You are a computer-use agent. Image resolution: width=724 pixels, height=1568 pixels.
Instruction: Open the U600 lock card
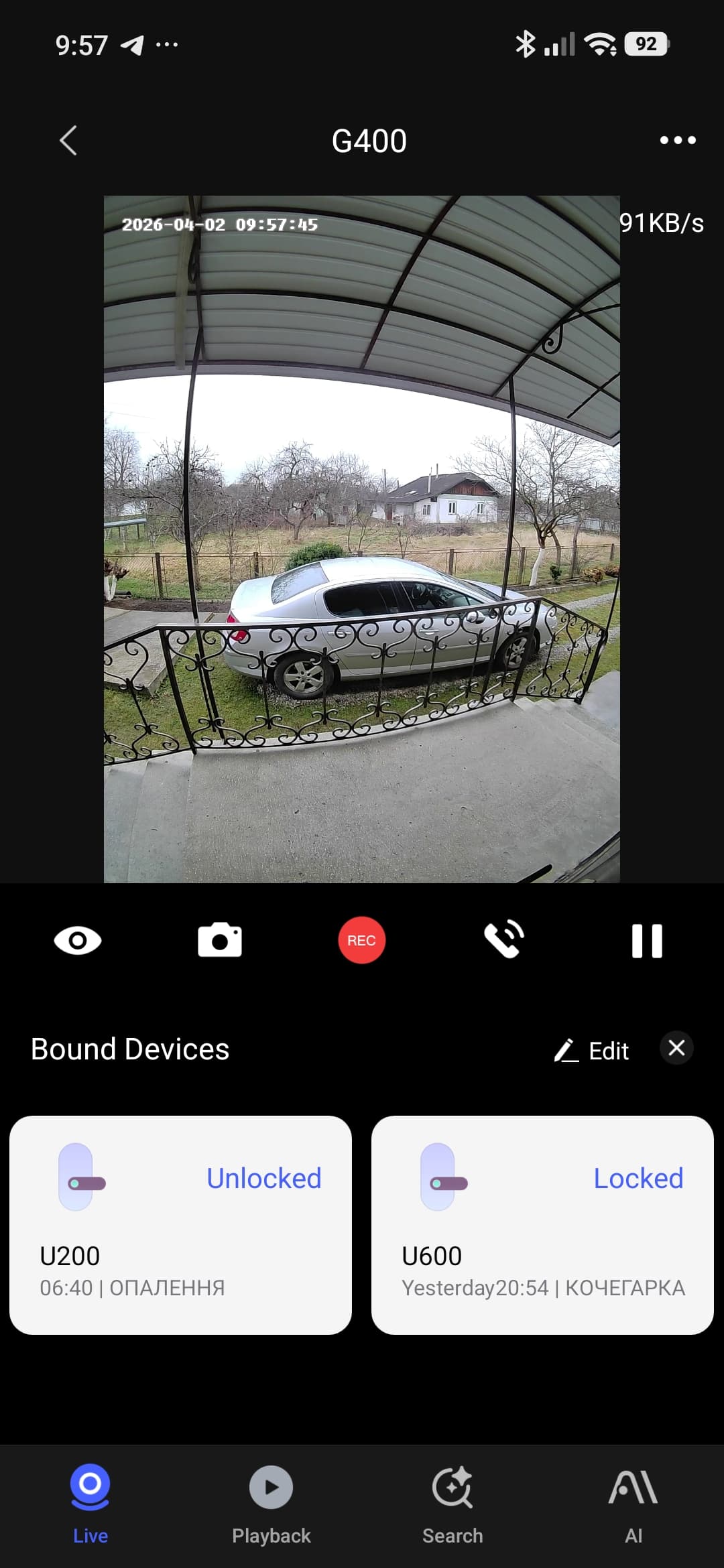[x=542, y=1224]
